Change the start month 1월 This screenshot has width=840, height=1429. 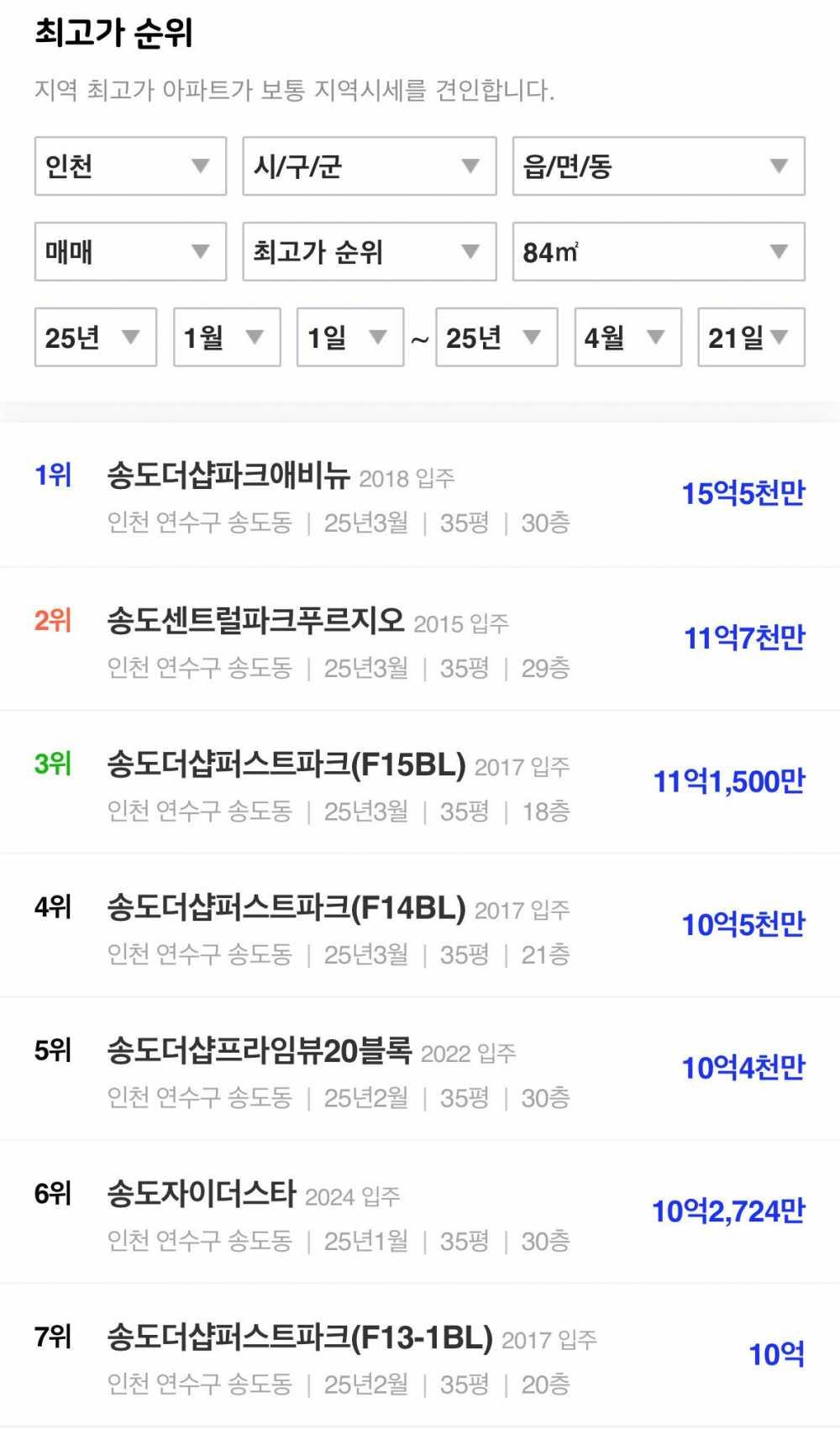226,338
